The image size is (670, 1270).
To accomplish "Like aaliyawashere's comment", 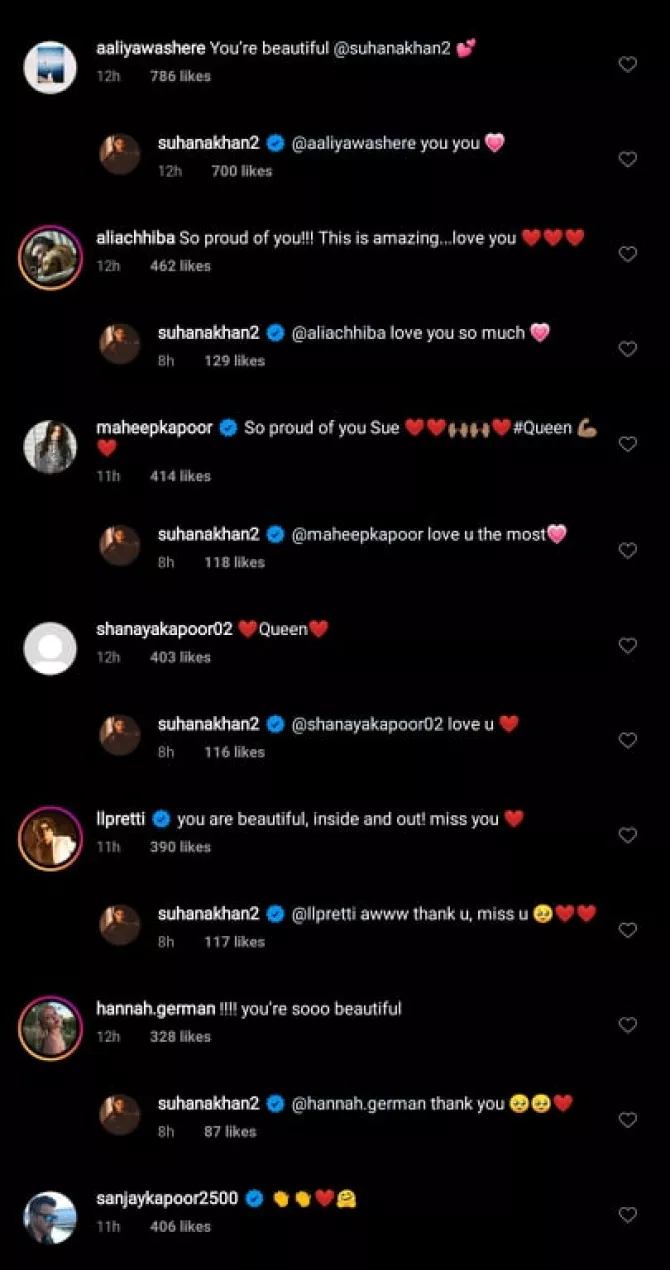I will (x=627, y=64).
